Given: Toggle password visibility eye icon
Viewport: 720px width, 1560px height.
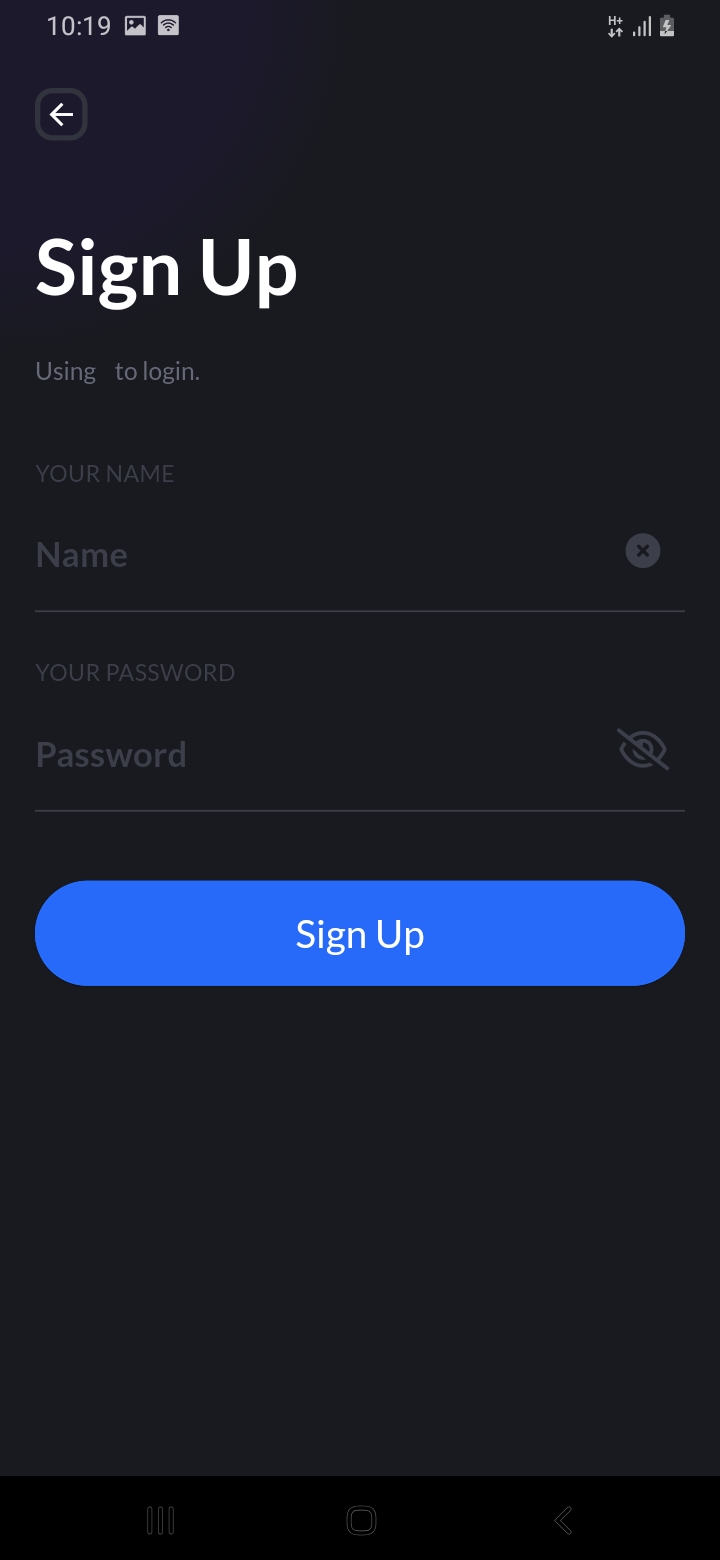Looking at the screenshot, I should tap(642, 750).
